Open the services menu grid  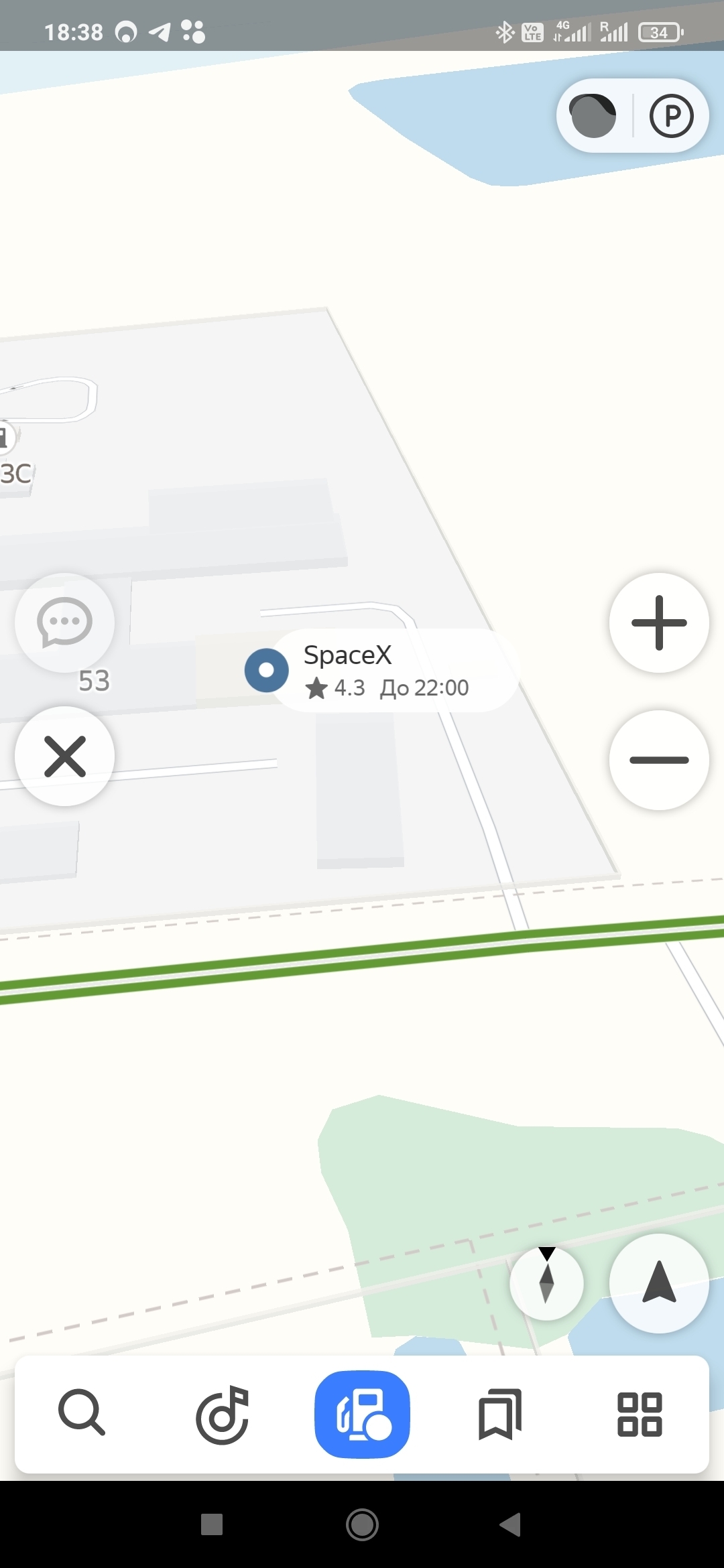click(640, 1414)
